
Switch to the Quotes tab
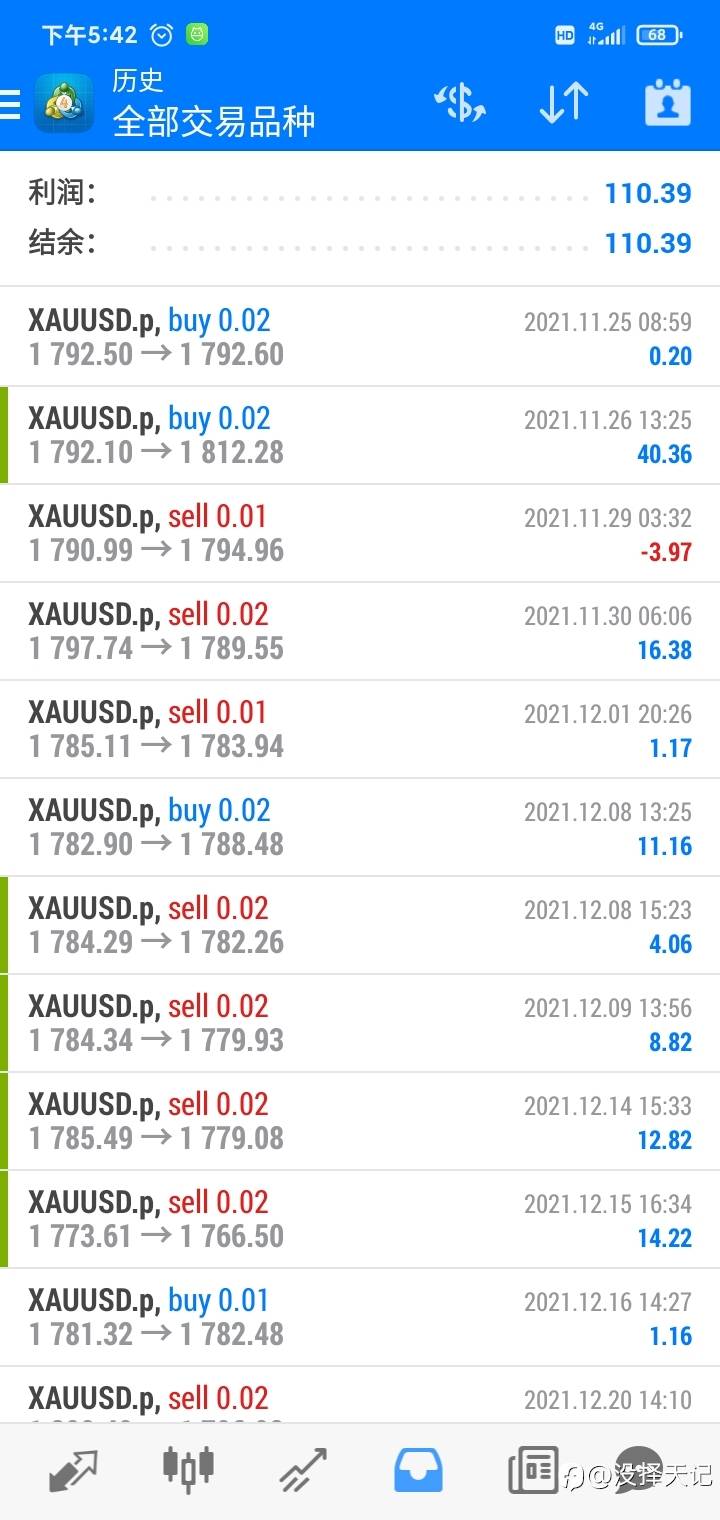pos(73,1469)
